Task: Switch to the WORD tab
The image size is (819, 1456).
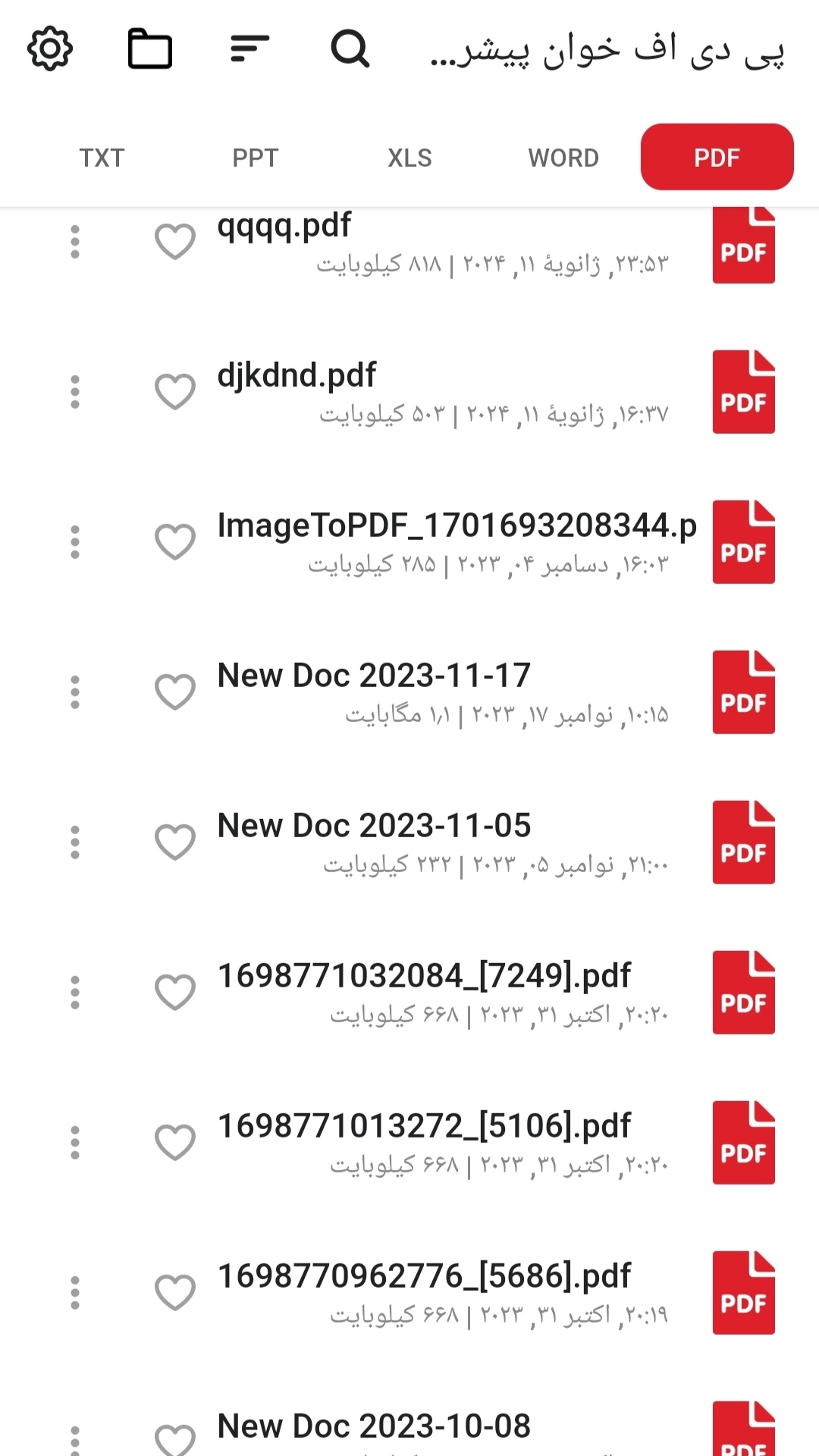Action: click(563, 158)
